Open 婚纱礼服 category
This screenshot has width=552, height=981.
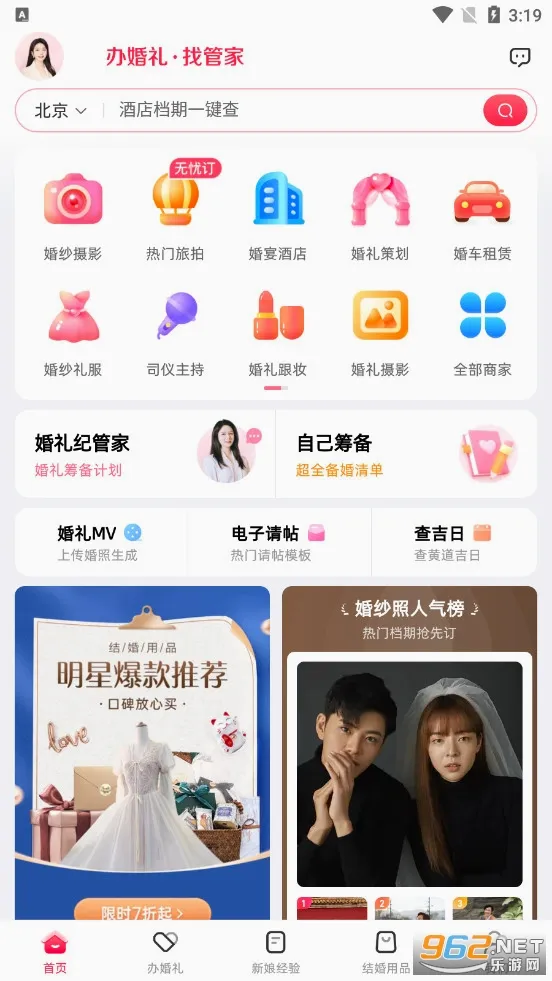pyautogui.click(x=73, y=333)
